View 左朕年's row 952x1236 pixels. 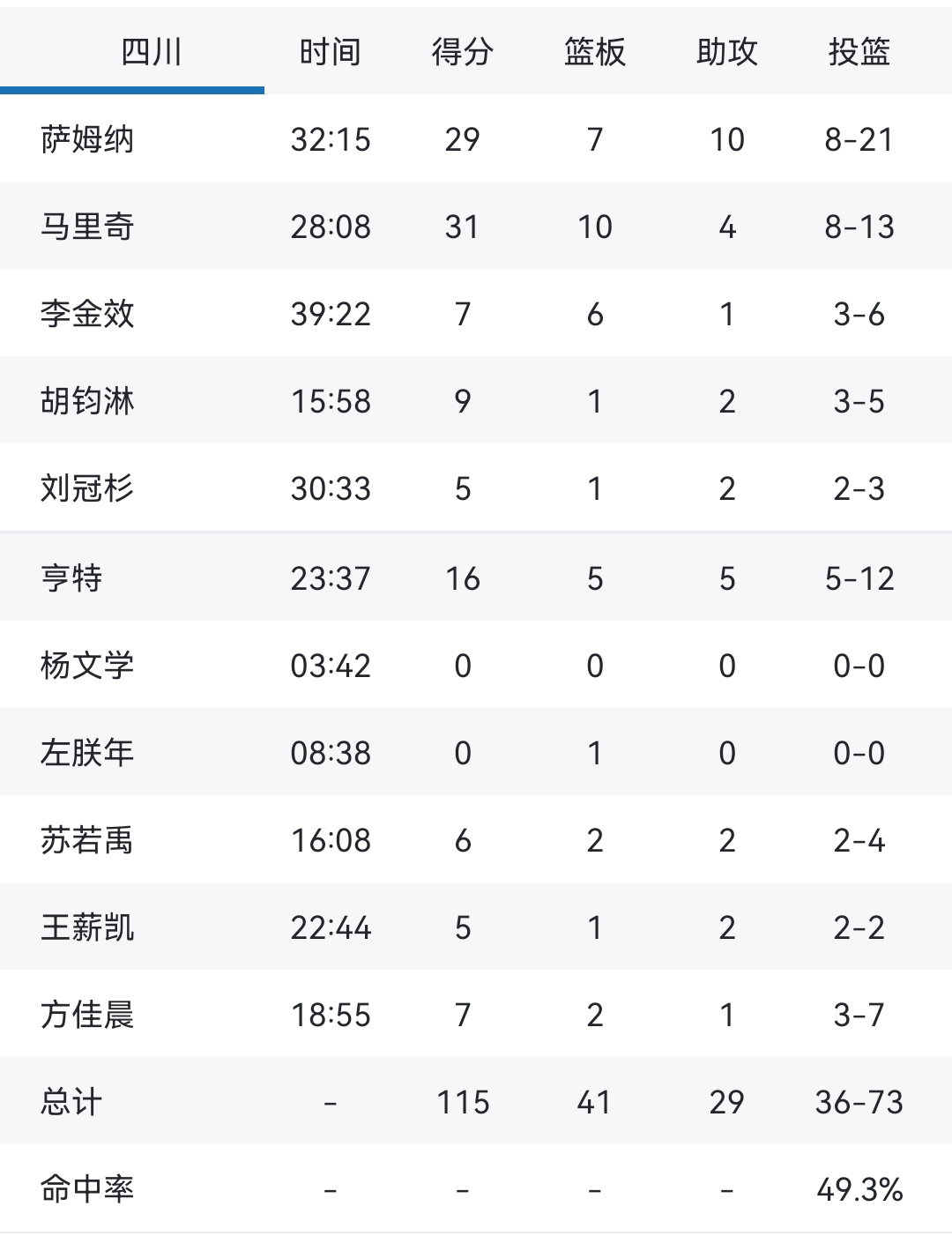pyautogui.click(x=88, y=753)
